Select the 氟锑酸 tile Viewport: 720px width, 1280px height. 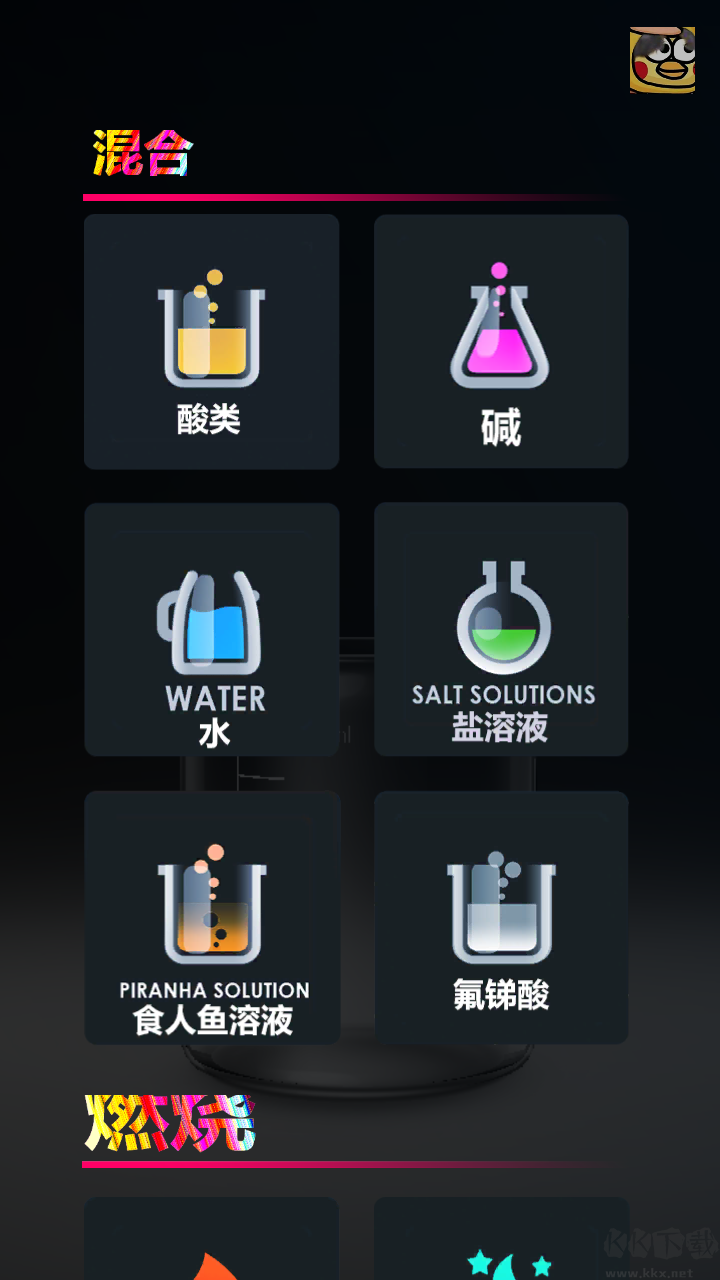tap(500, 916)
